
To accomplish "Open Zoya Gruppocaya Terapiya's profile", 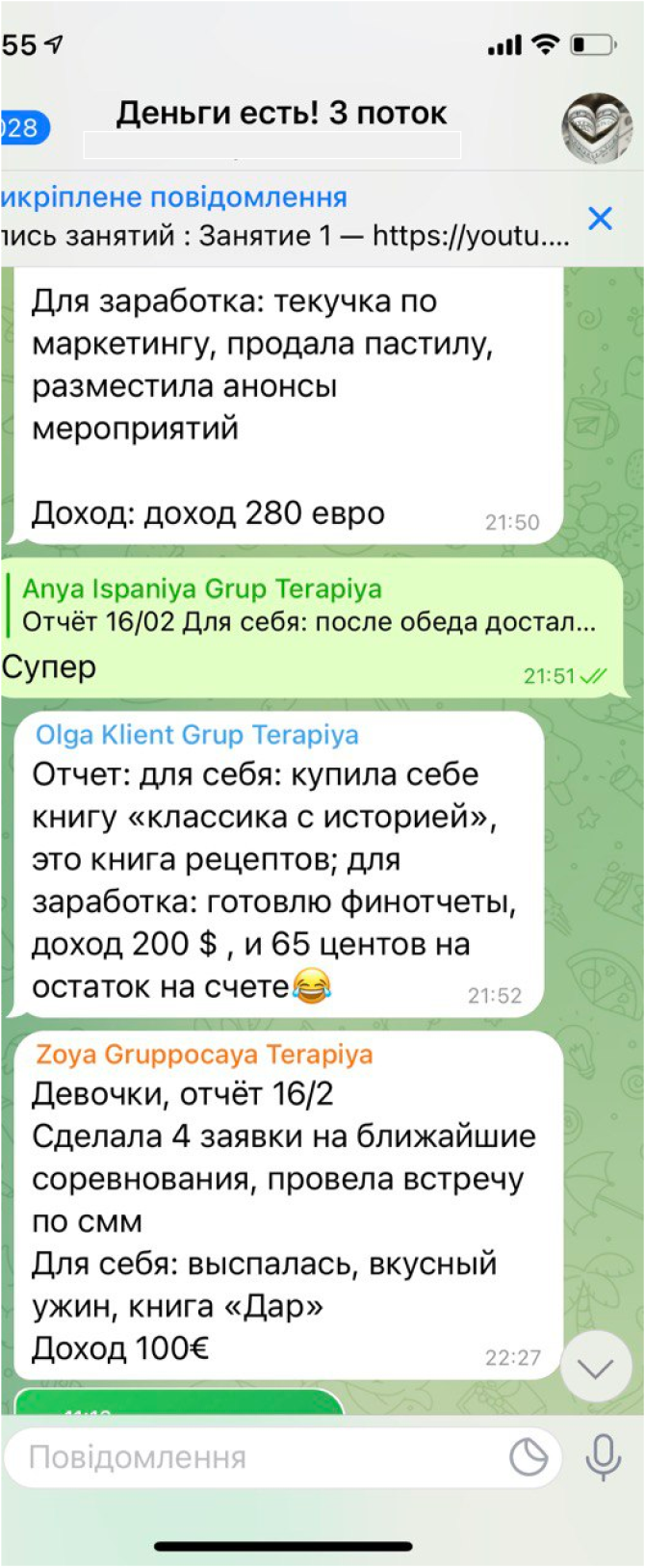I will 204,1055.
